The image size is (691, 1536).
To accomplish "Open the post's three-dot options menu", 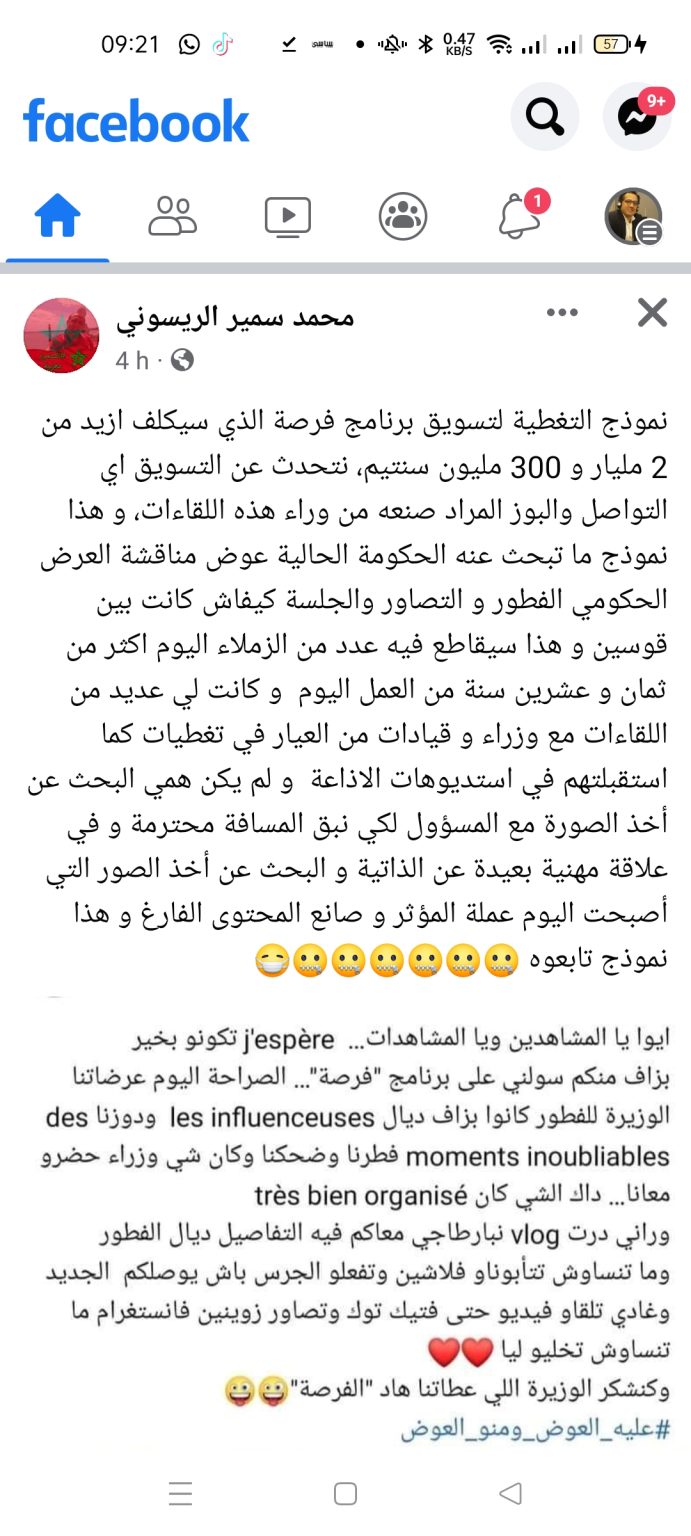I will coord(562,314).
